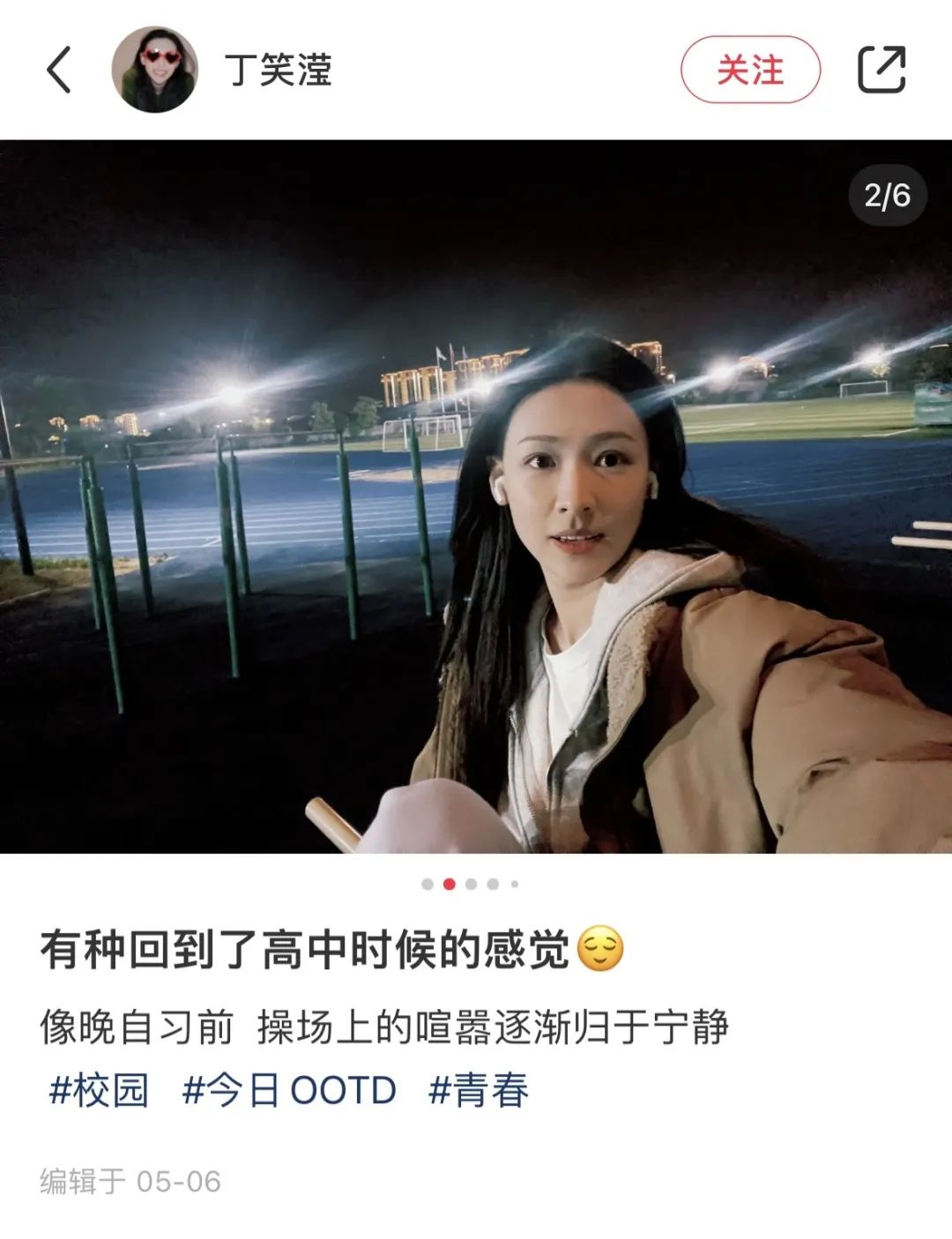Open the #今日OOTD hashtag
The width and height of the screenshot is (952, 1239).
point(289,1091)
